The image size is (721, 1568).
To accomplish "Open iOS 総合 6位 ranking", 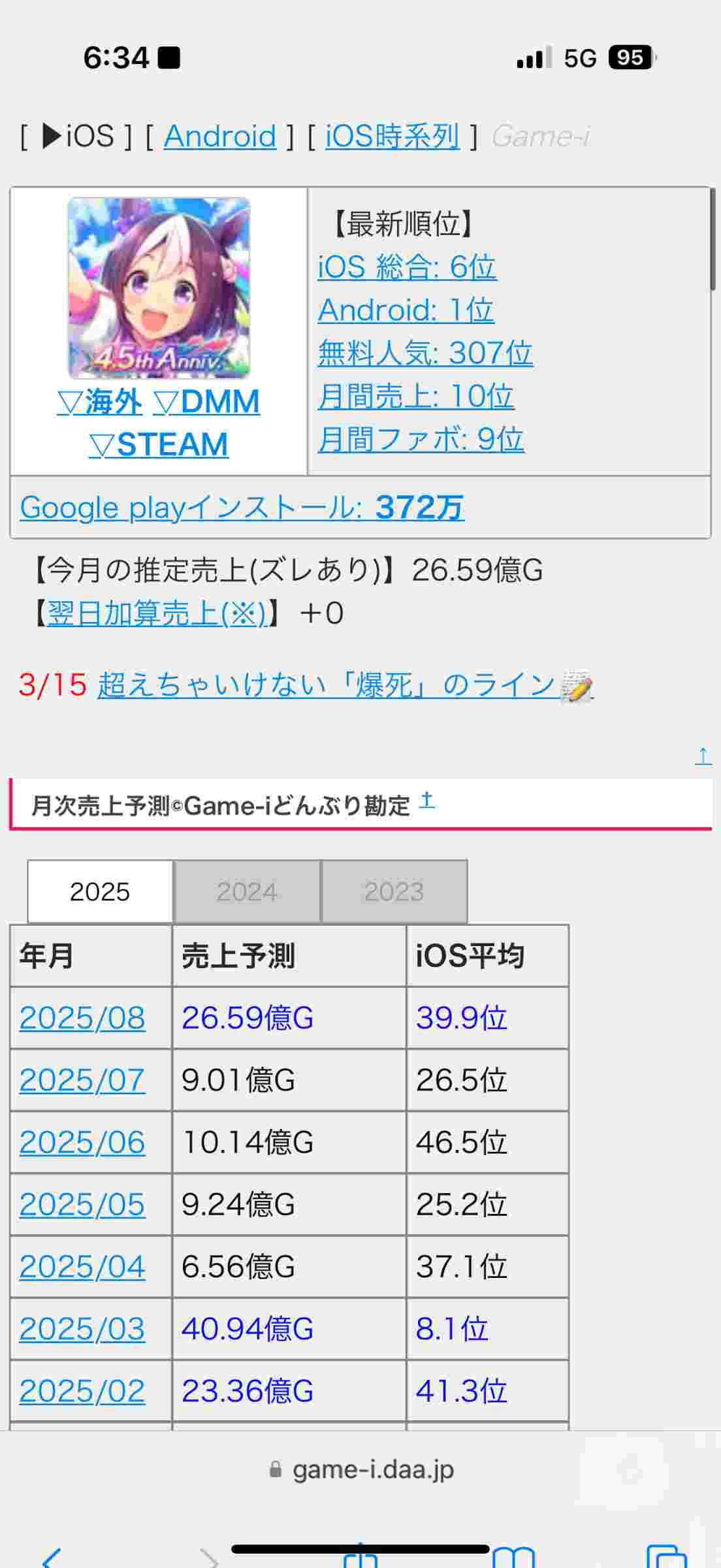I will pyautogui.click(x=407, y=267).
